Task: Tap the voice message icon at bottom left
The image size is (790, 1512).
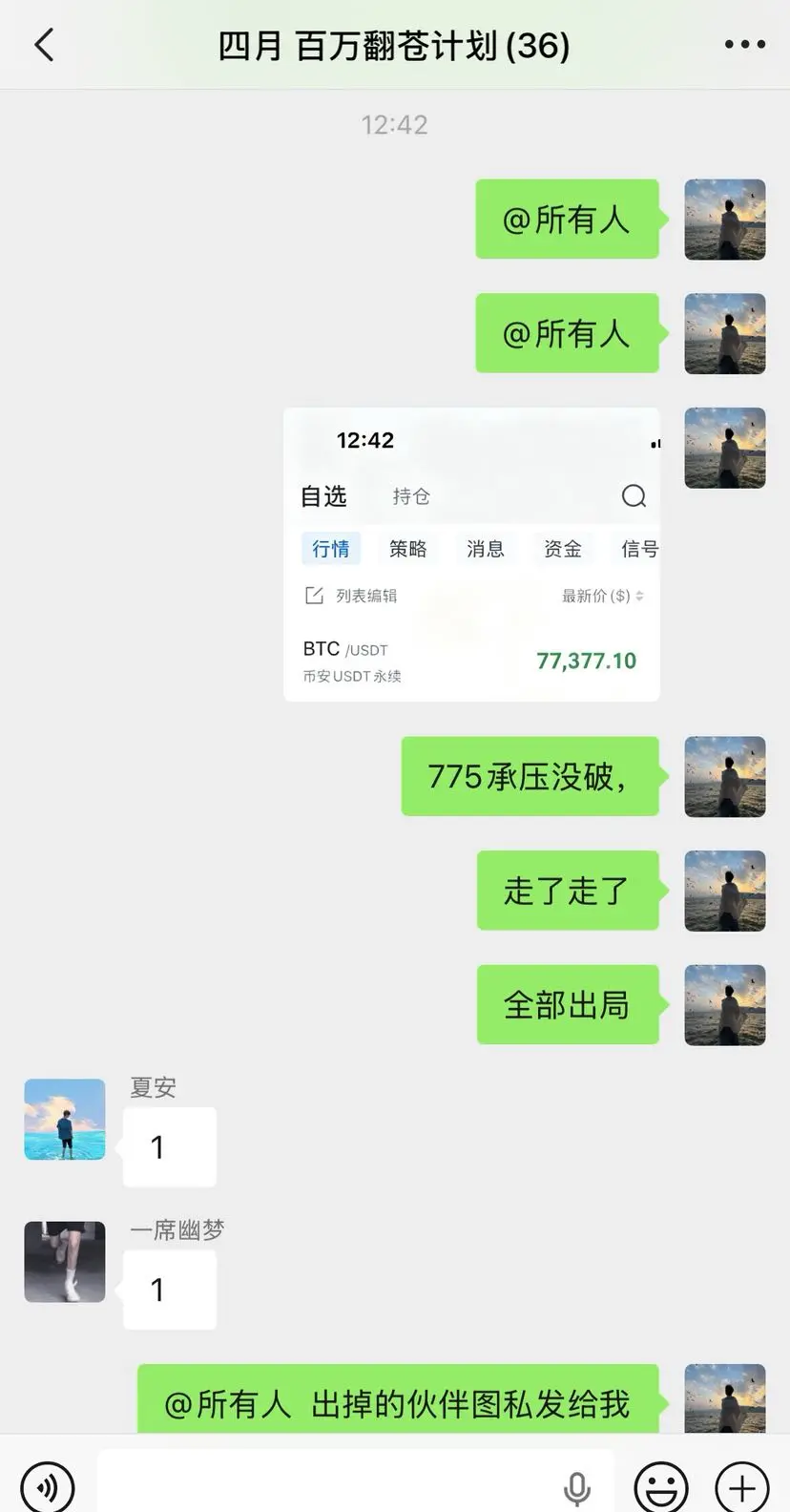Action: (x=48, y=1486)
